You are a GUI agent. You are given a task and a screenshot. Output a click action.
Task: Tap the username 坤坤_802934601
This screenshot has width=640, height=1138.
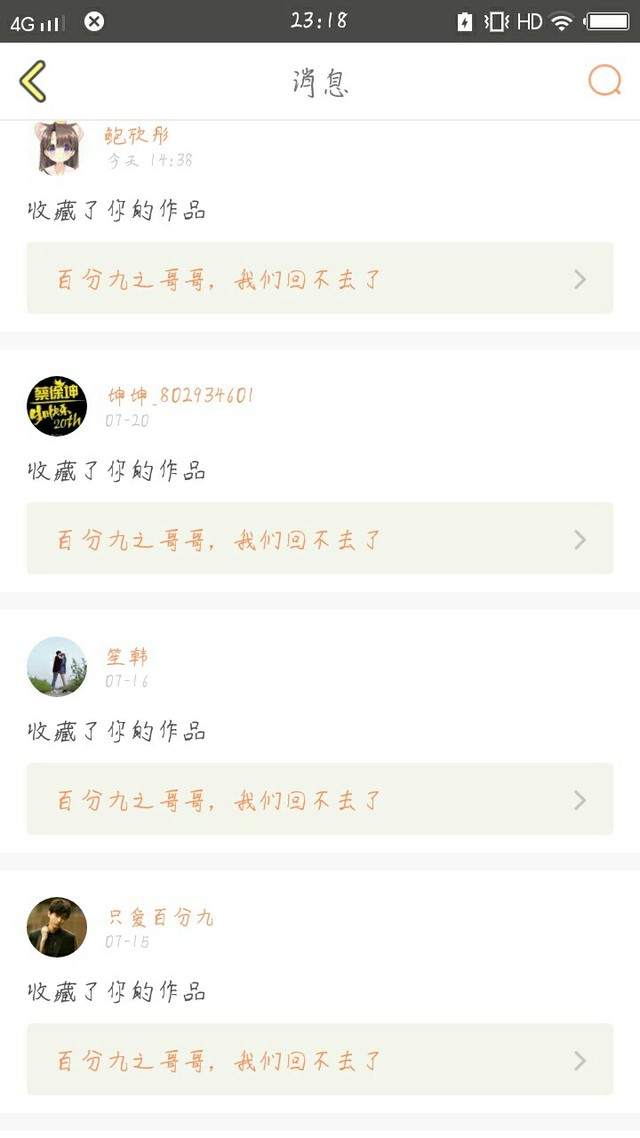click(181, 396)
